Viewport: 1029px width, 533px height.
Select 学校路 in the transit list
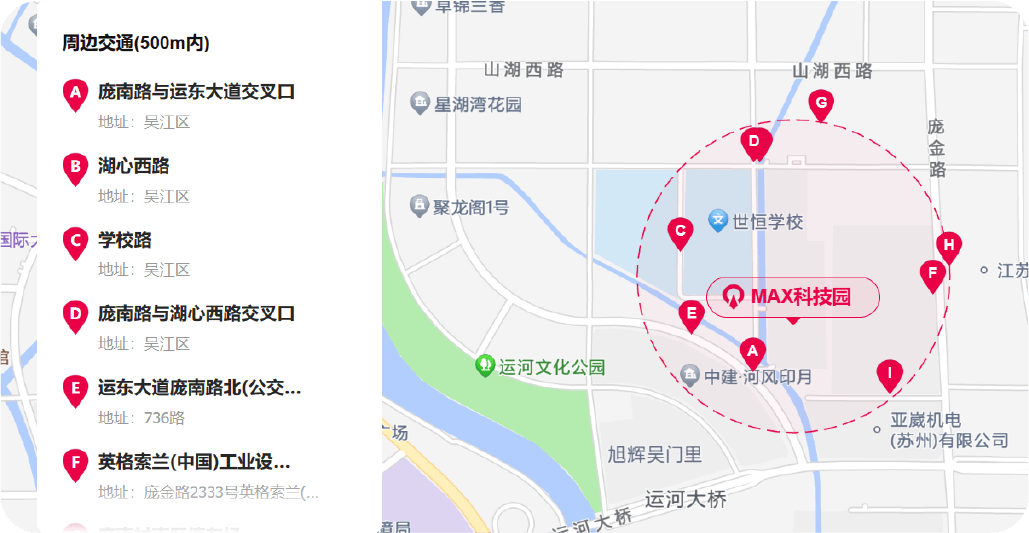click(x=125, y=240)
